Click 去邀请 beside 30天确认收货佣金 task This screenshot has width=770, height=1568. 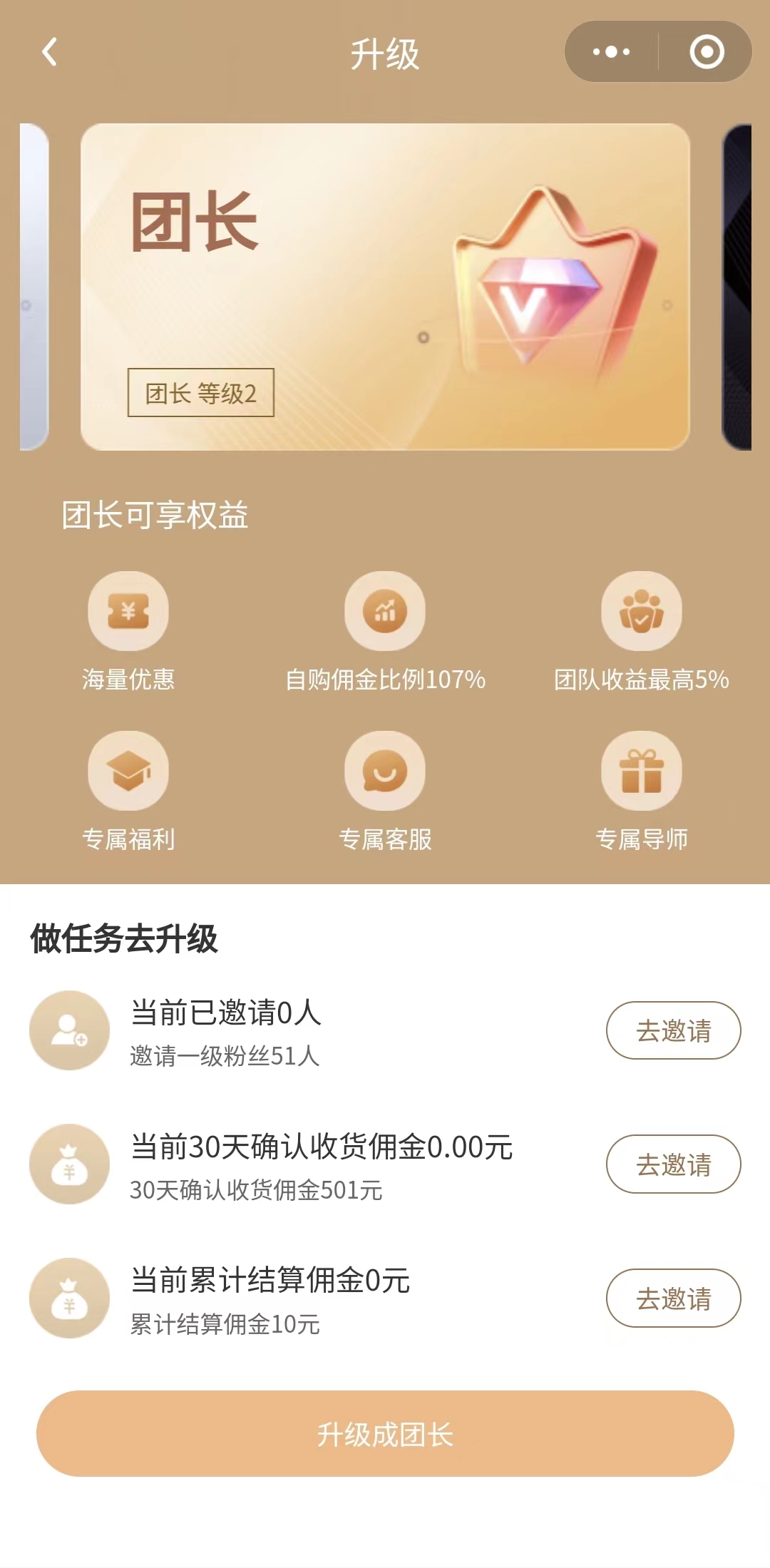pyautogui.click(x=672, y=1164)
